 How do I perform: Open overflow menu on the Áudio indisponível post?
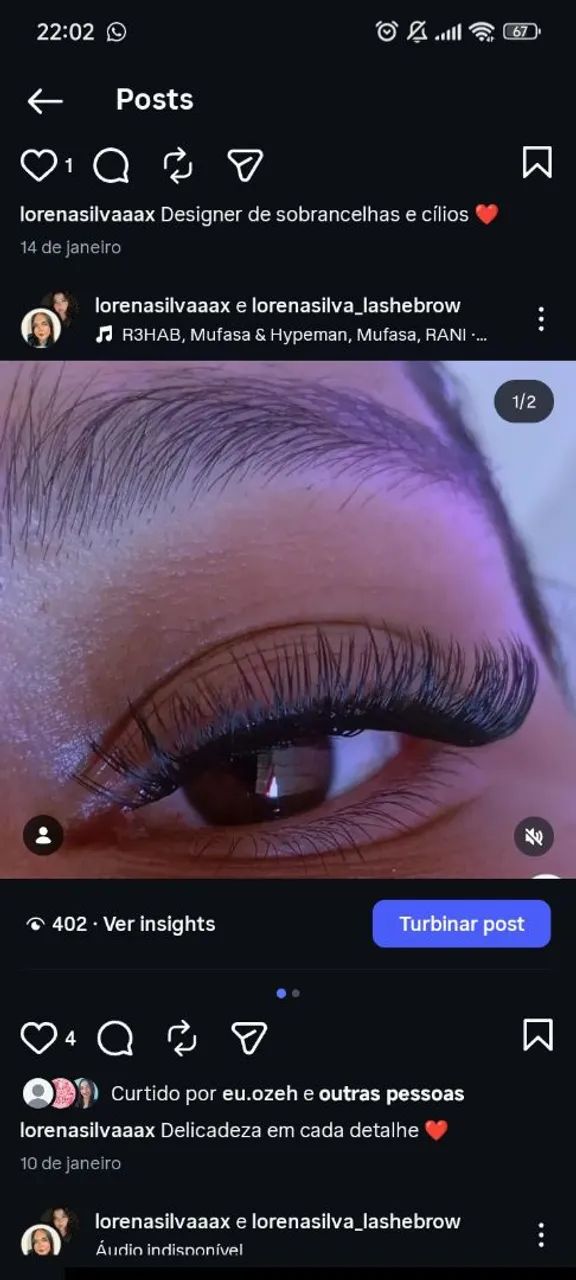(540, 1235)
